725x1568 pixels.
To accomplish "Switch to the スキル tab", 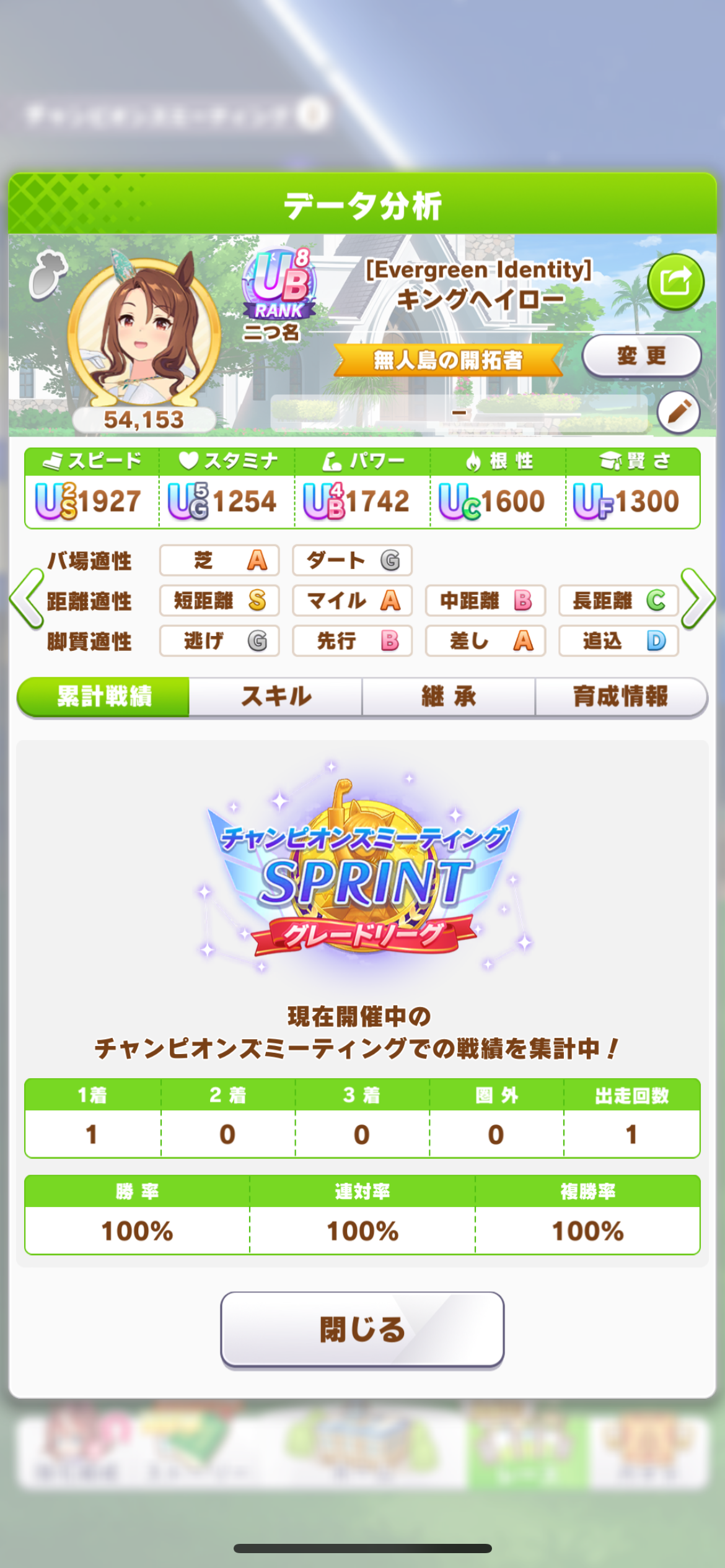I will (276, 697).
